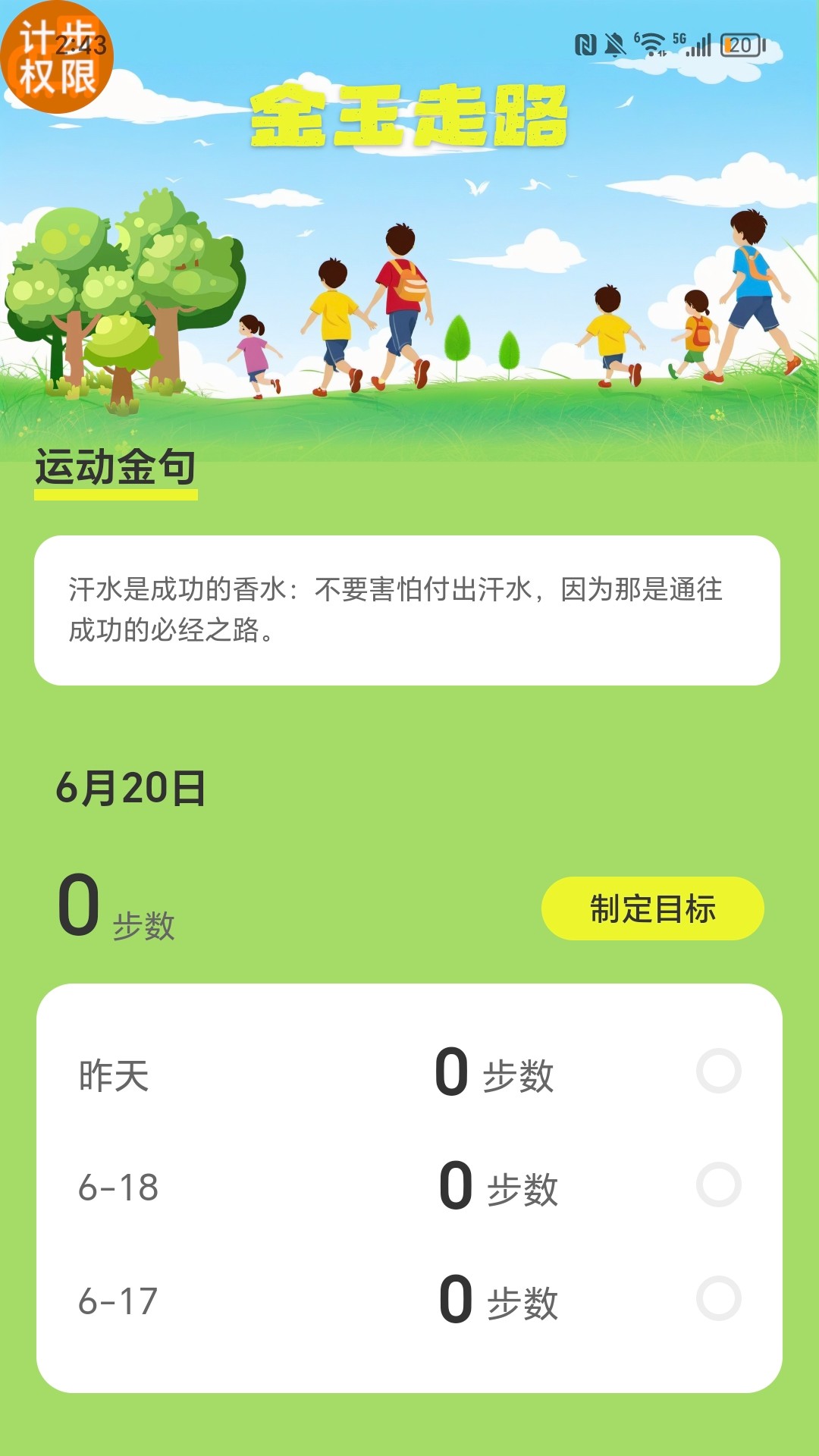Click the muted notifications bell icon
The width and height of the screenshot is (819, 1456).
click(616, 44)
